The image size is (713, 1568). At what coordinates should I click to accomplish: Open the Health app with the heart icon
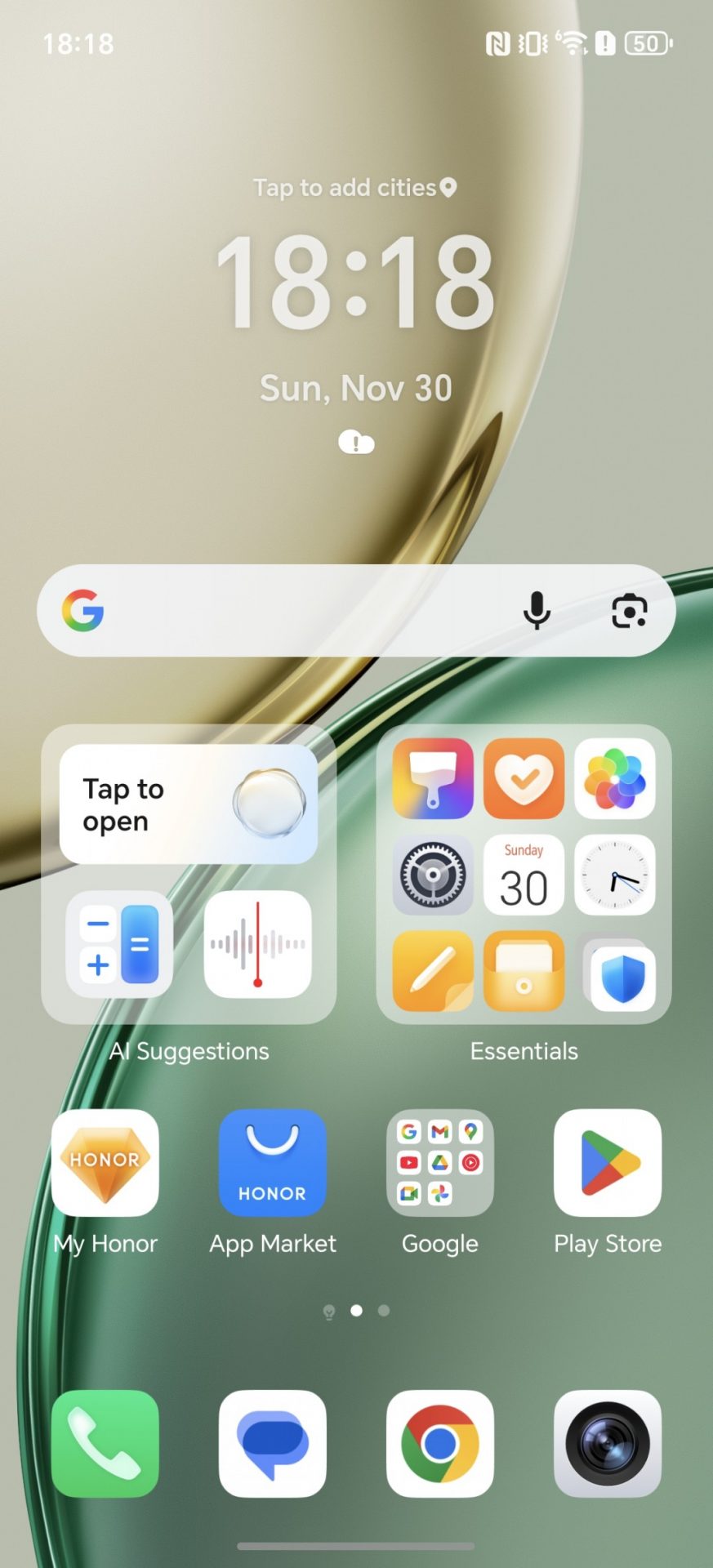[524, 779]
